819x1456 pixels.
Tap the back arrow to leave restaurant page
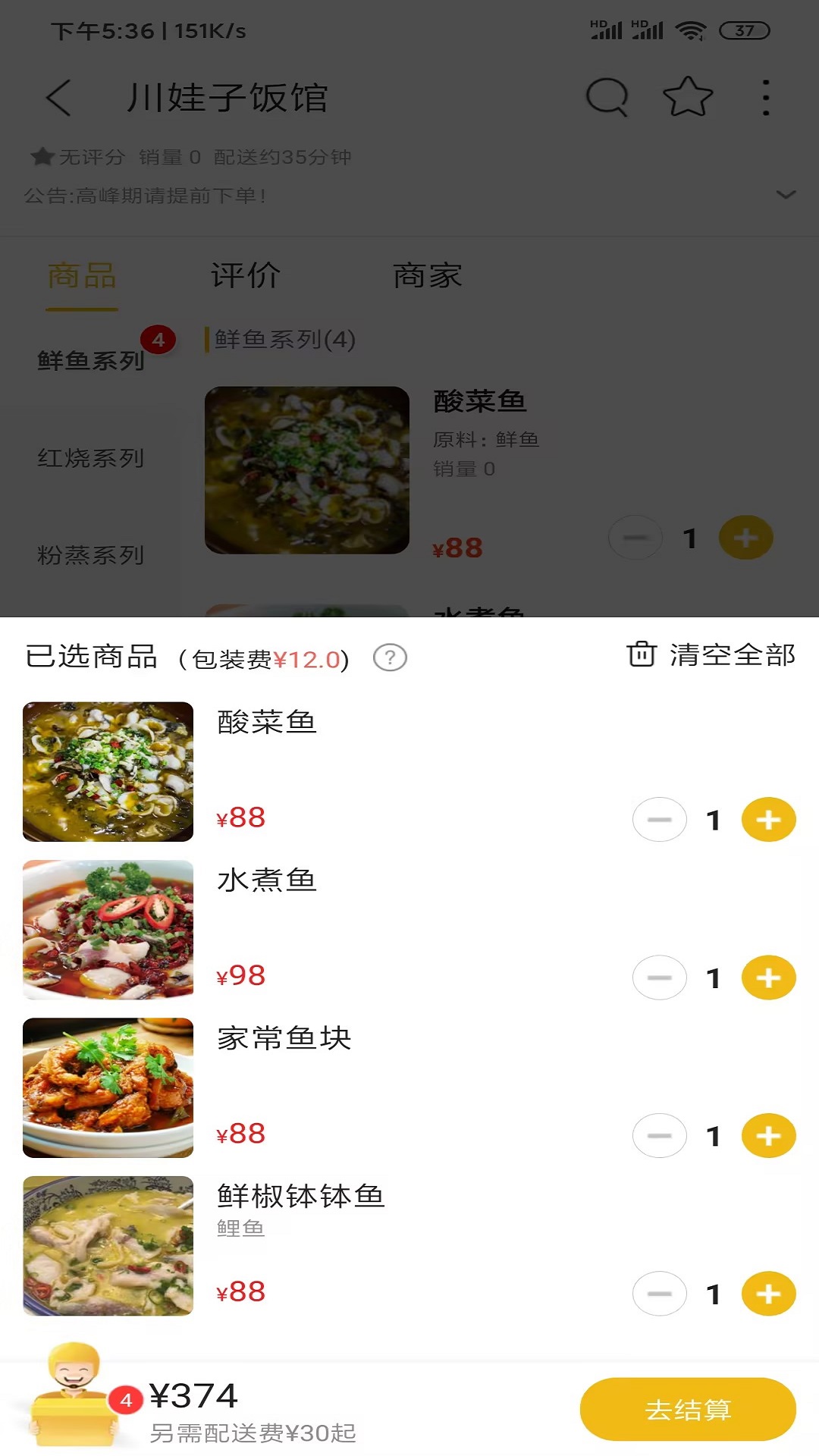(x=58, y=99)
